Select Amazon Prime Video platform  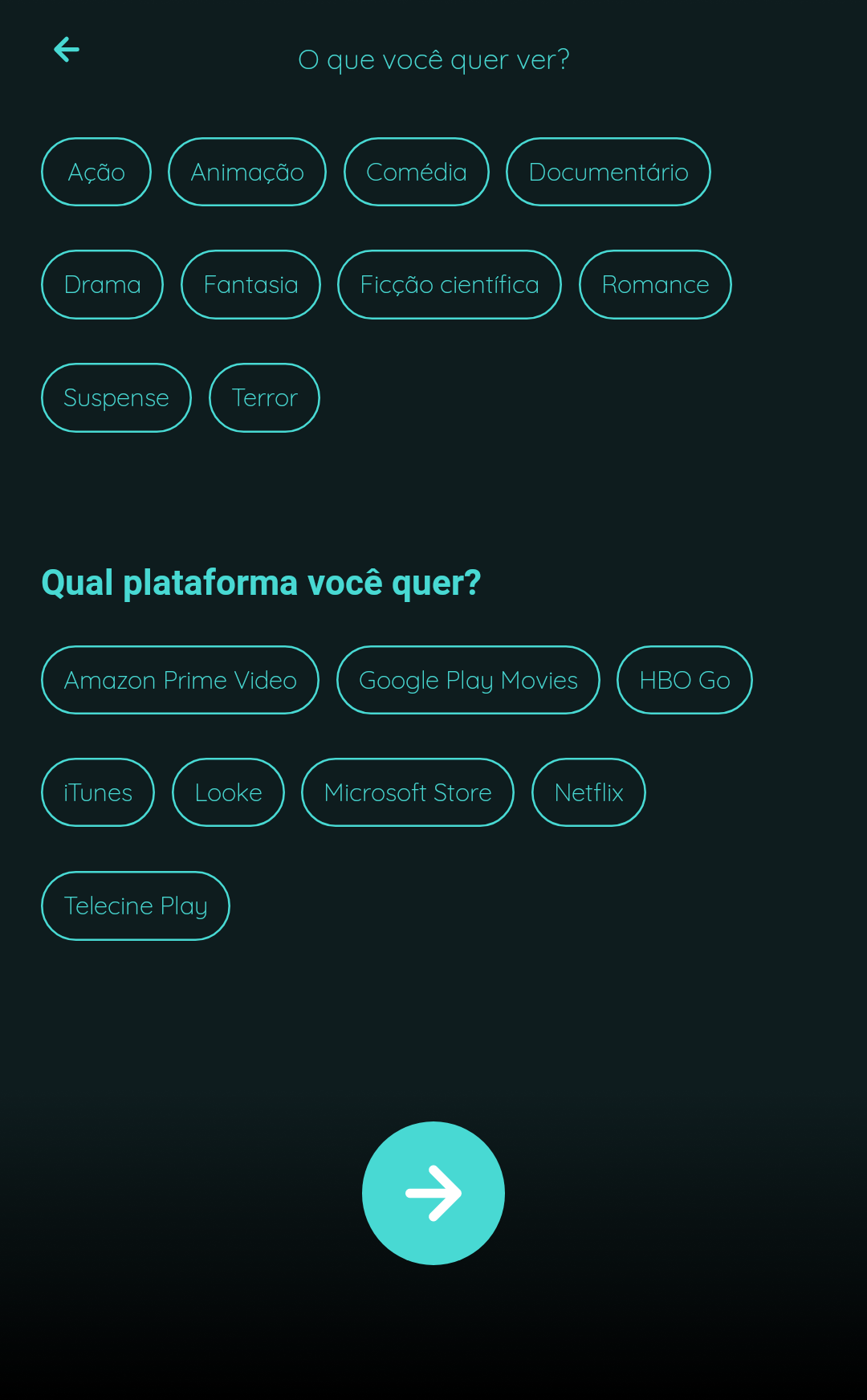(180, 680)
